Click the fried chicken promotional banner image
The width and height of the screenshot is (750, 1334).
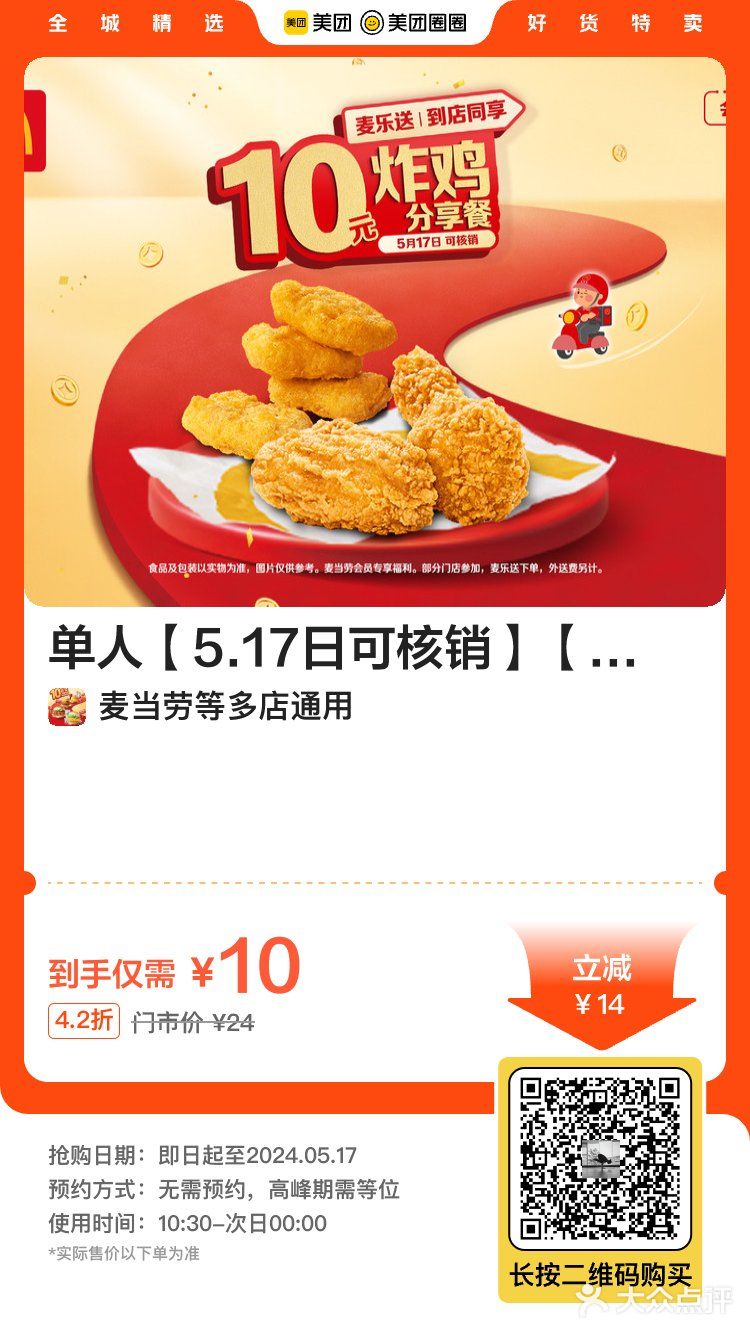[x=375, y=330]
